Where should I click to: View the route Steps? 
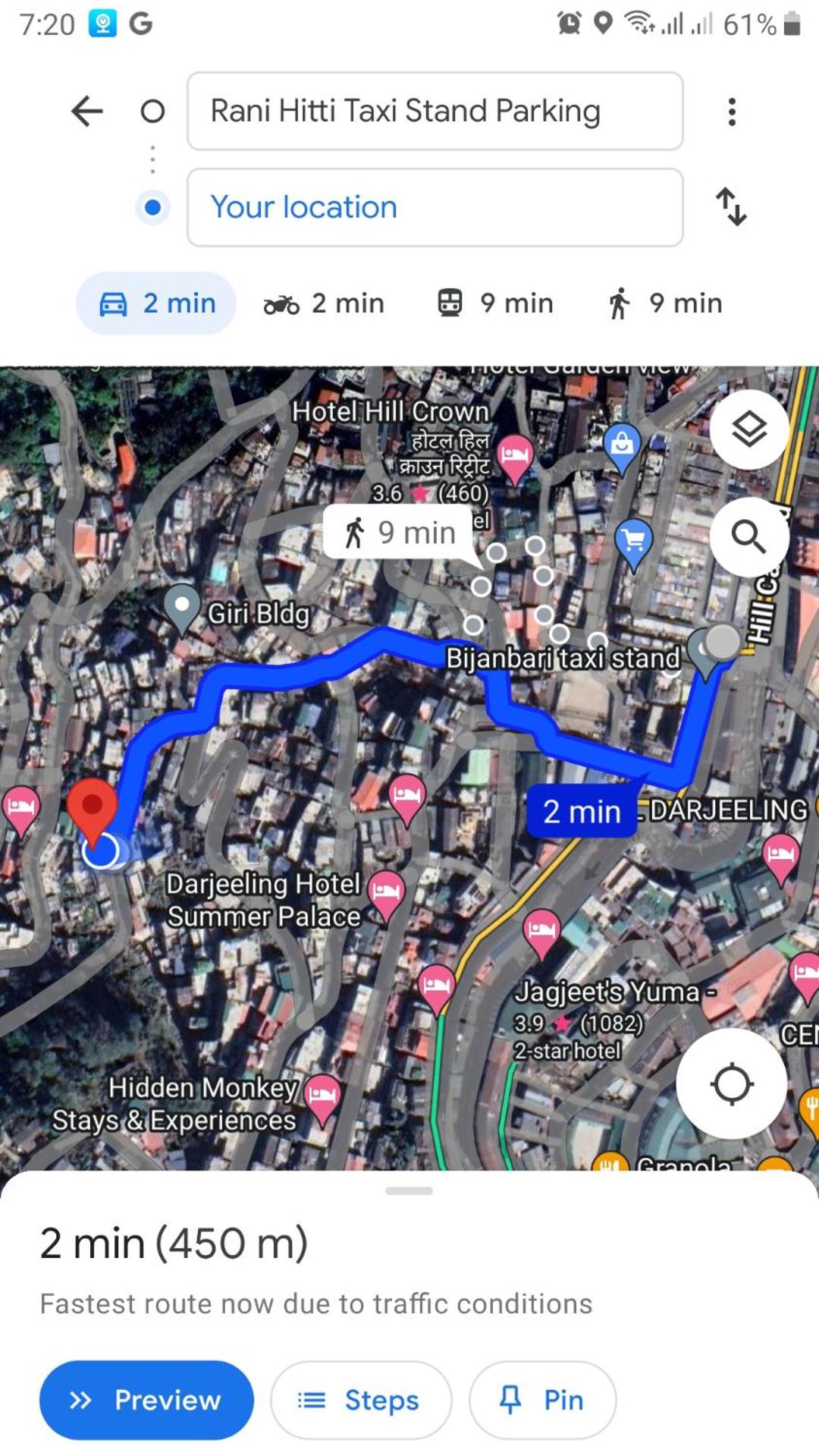[361, 1400]
